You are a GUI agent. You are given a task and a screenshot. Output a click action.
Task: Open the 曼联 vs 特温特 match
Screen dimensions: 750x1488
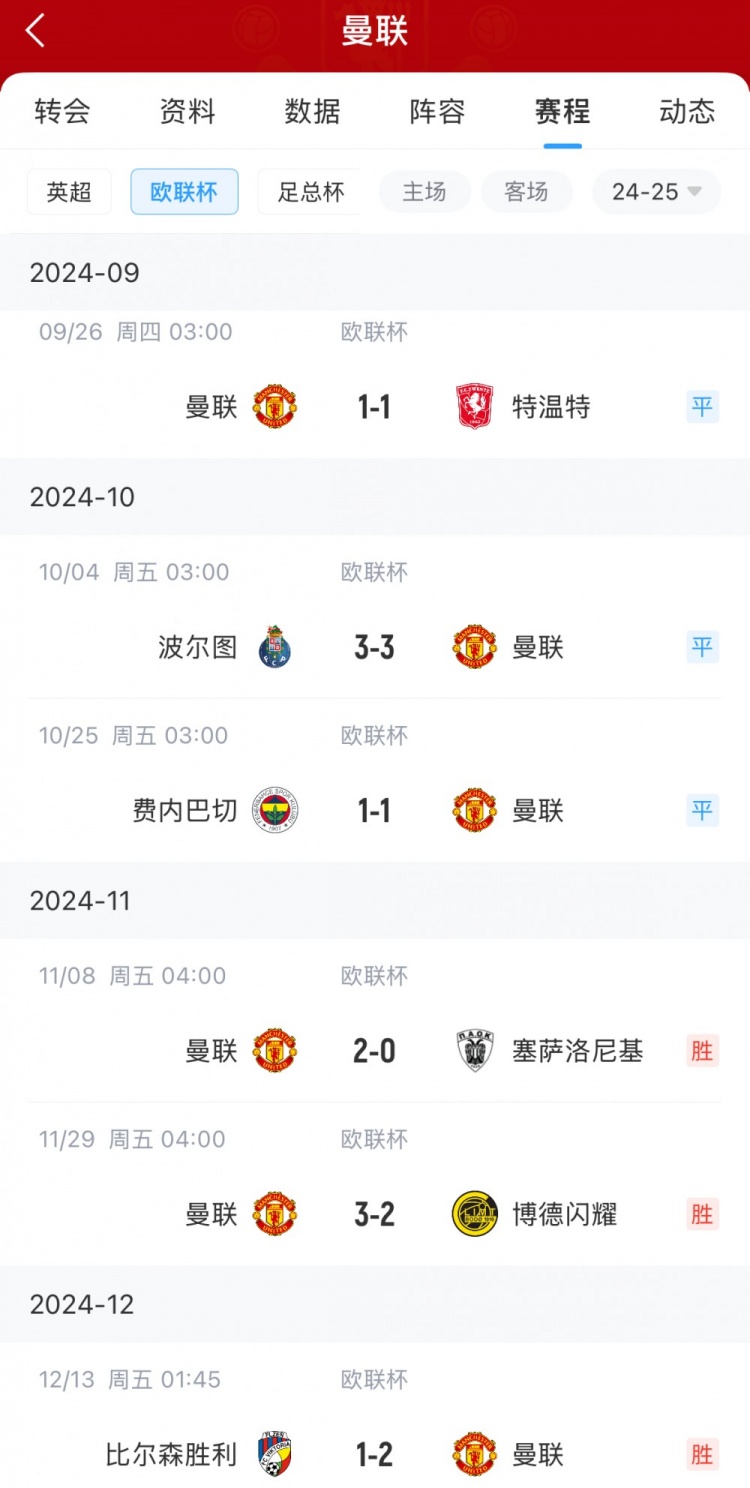(x=375, y=407)
